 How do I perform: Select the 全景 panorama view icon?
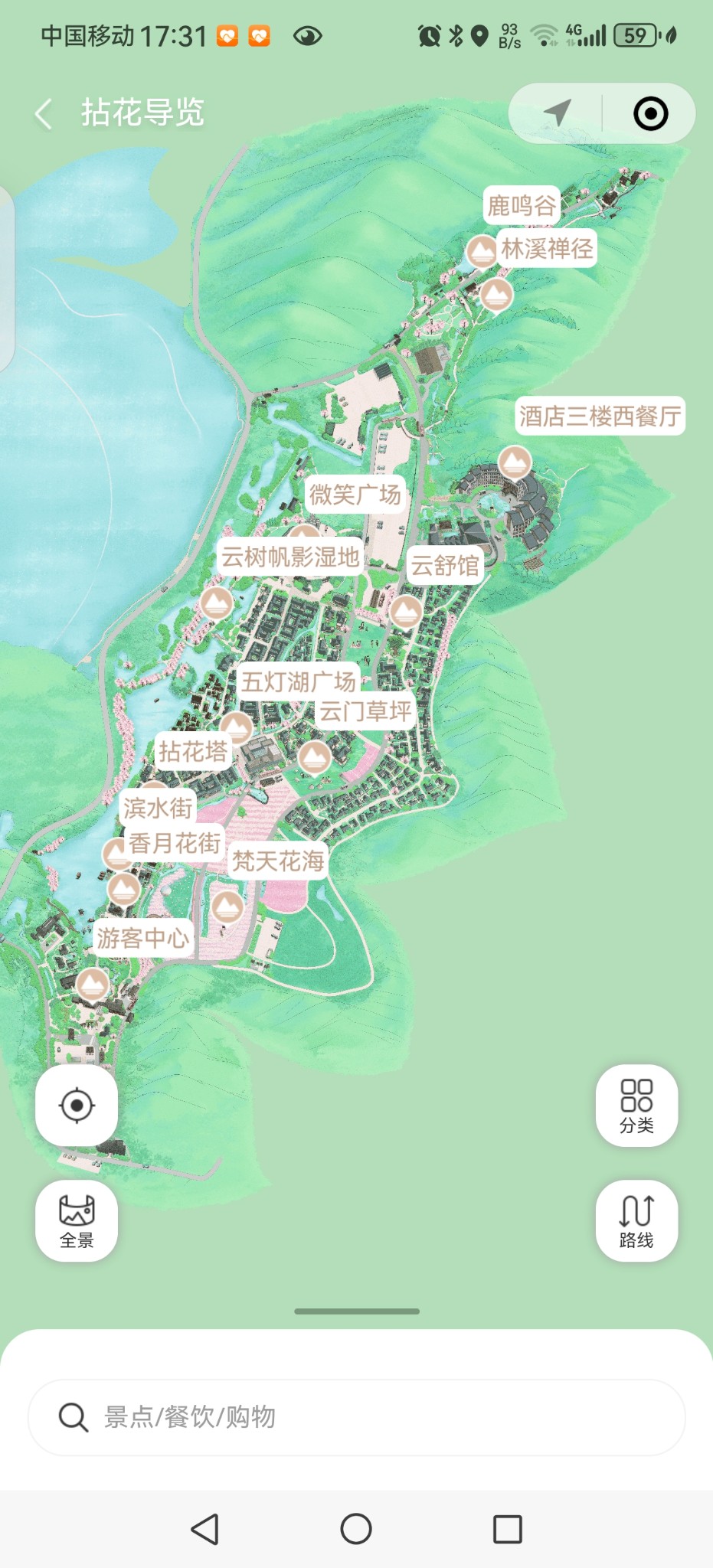[x=76, y=1220]
